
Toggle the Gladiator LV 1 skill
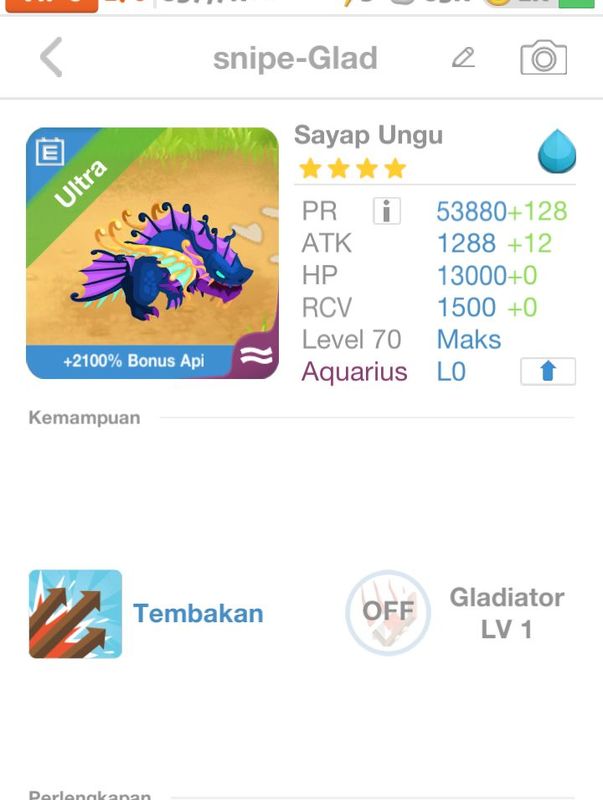click(388, 612)
